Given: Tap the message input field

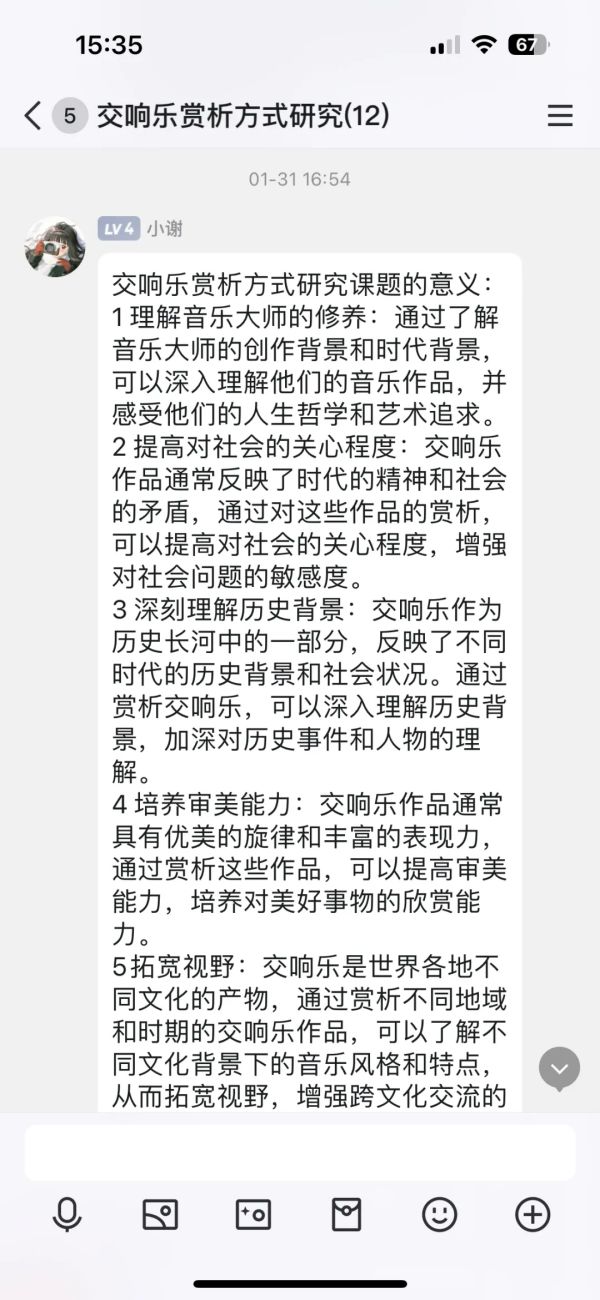Looking at the screenshot, I should tap(300, 1152).
